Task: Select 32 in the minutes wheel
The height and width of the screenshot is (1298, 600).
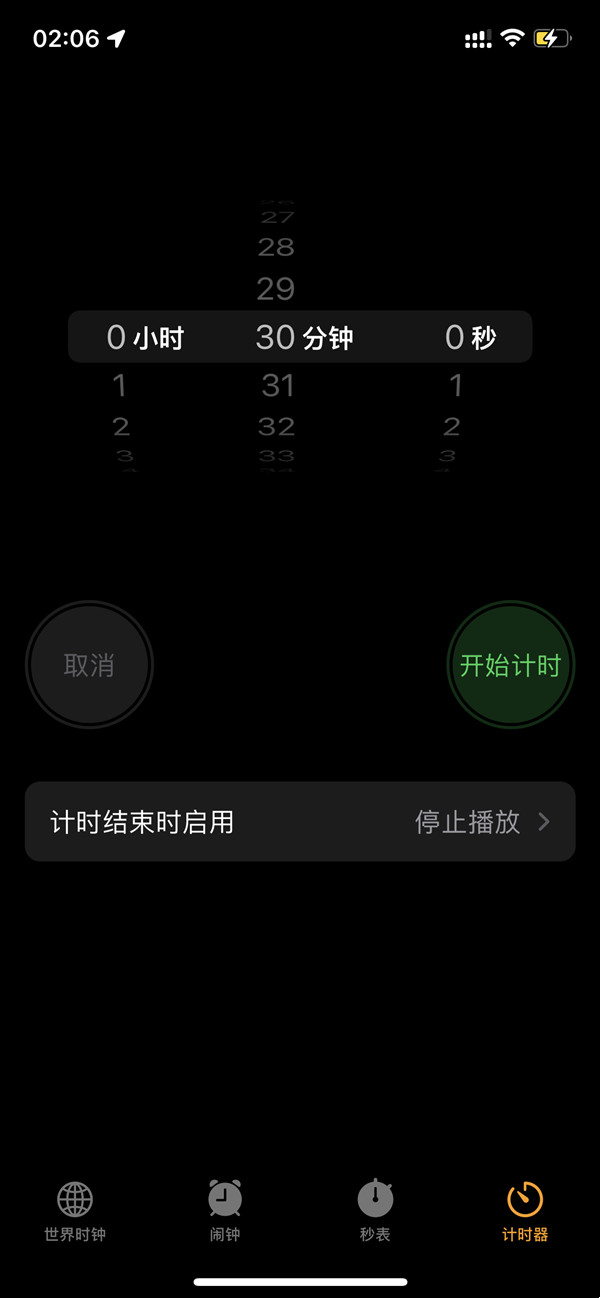Action: point(277,427)
